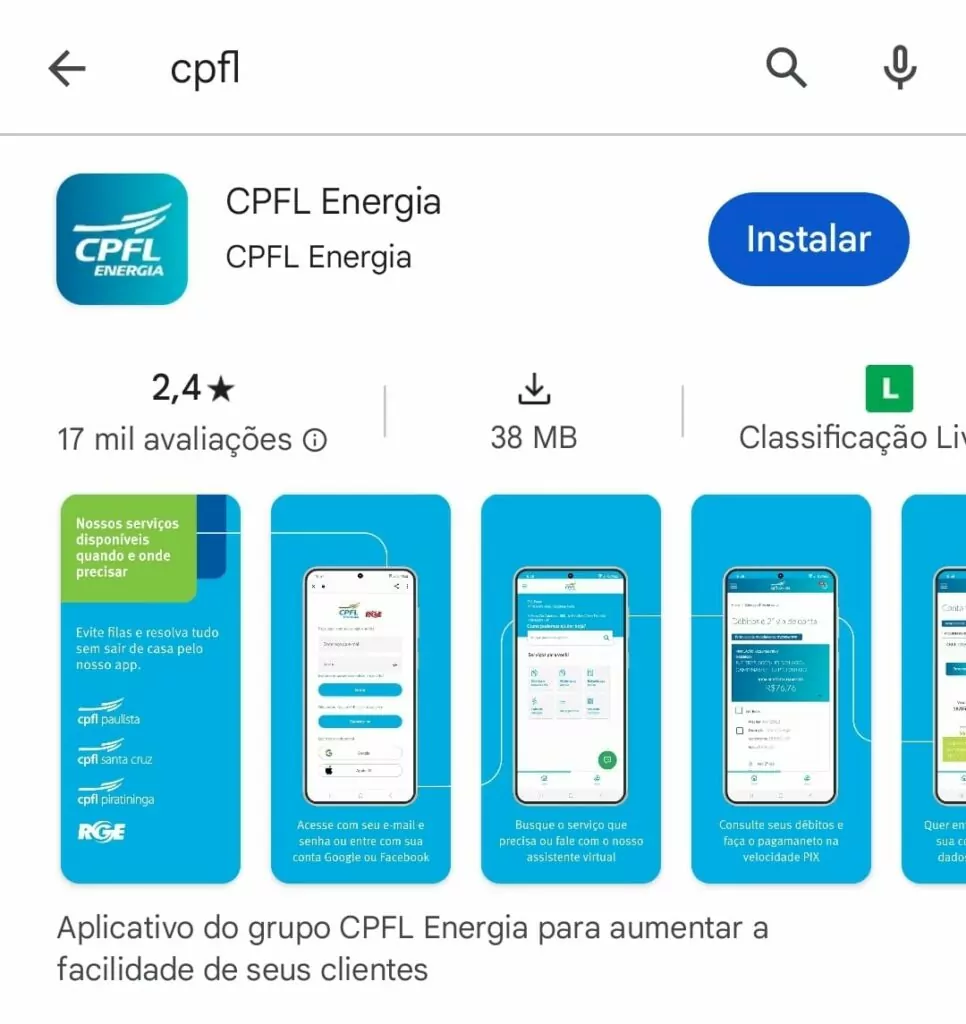Open the ratings info icon
Screen dimensions: 966x1024
coord(315,440)
